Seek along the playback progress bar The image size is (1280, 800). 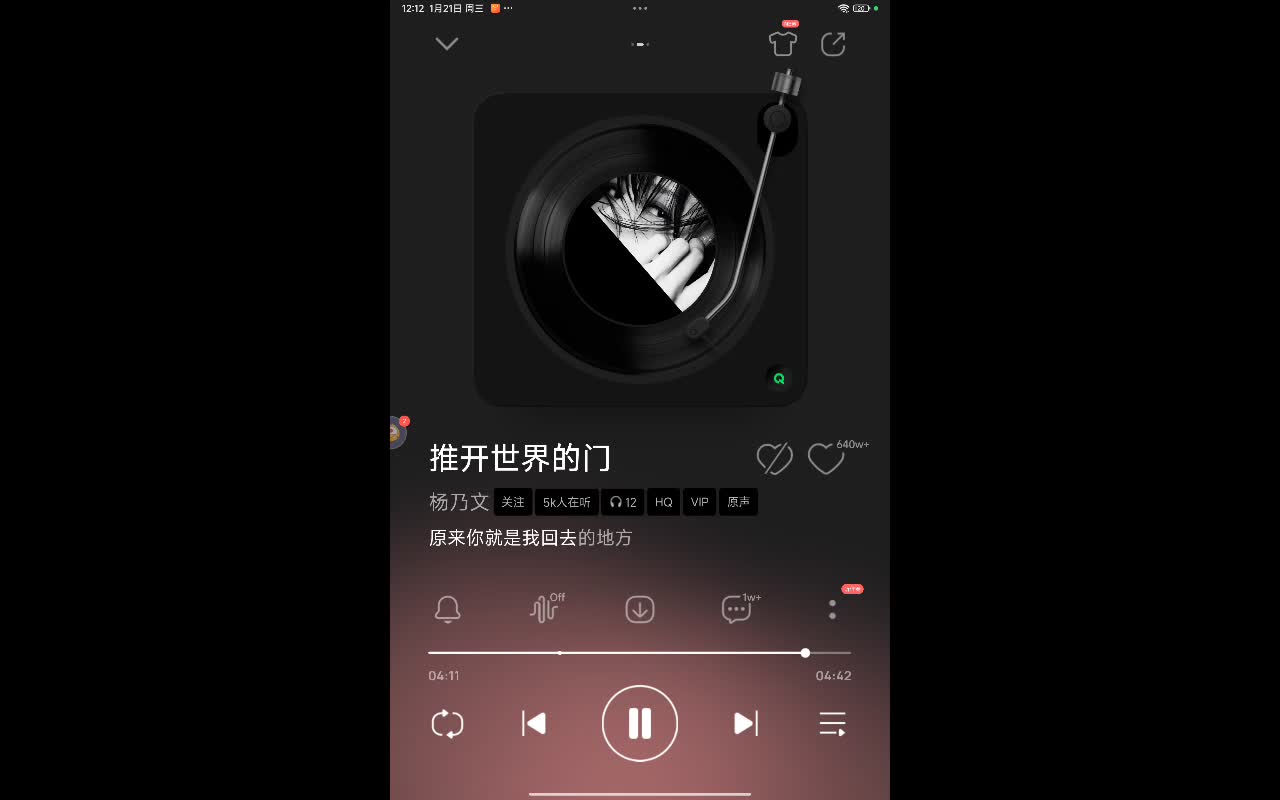[640, 653]
